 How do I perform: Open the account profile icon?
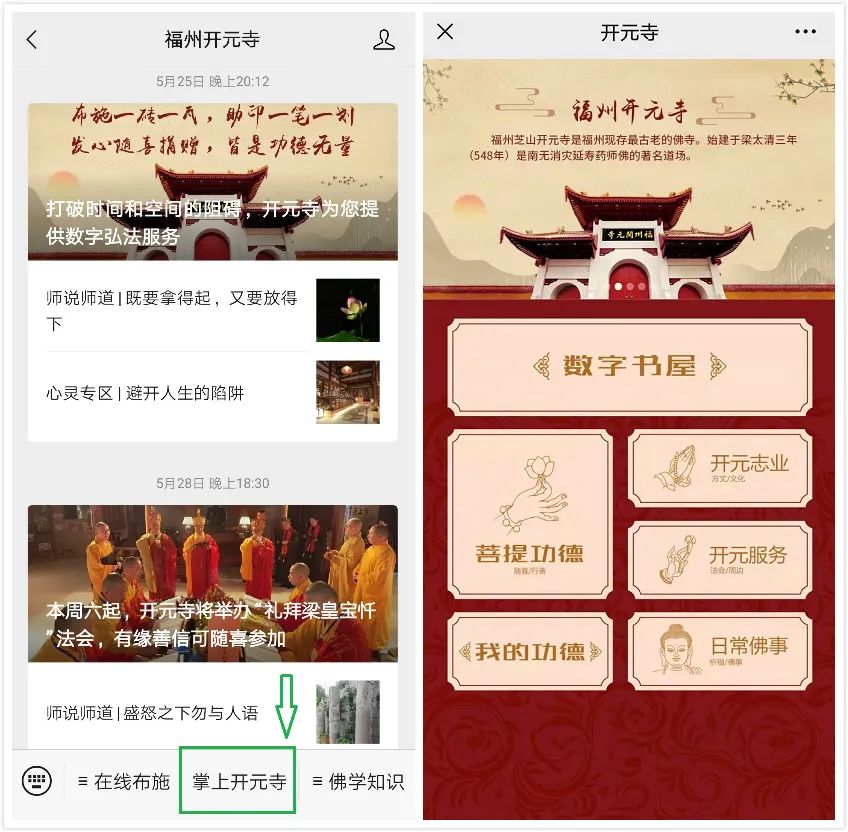[x=383, y=40]
